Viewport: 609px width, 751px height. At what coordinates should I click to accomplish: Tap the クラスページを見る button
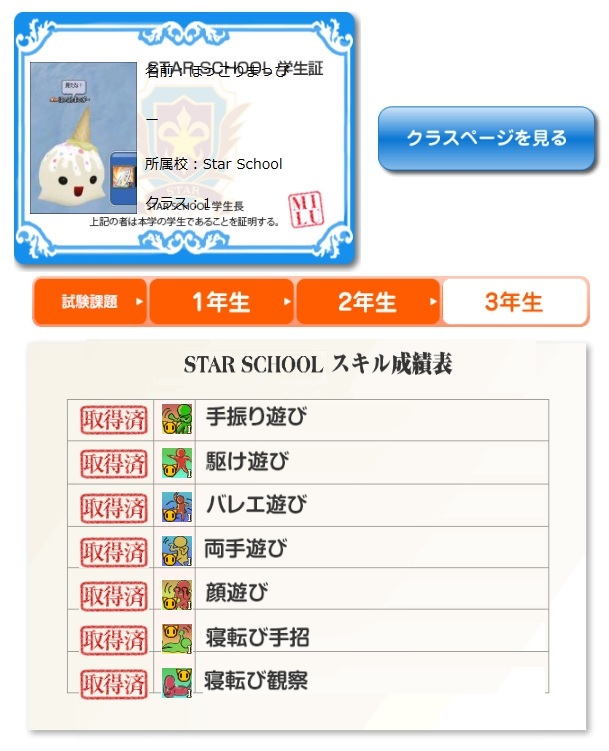pos(486,138)
